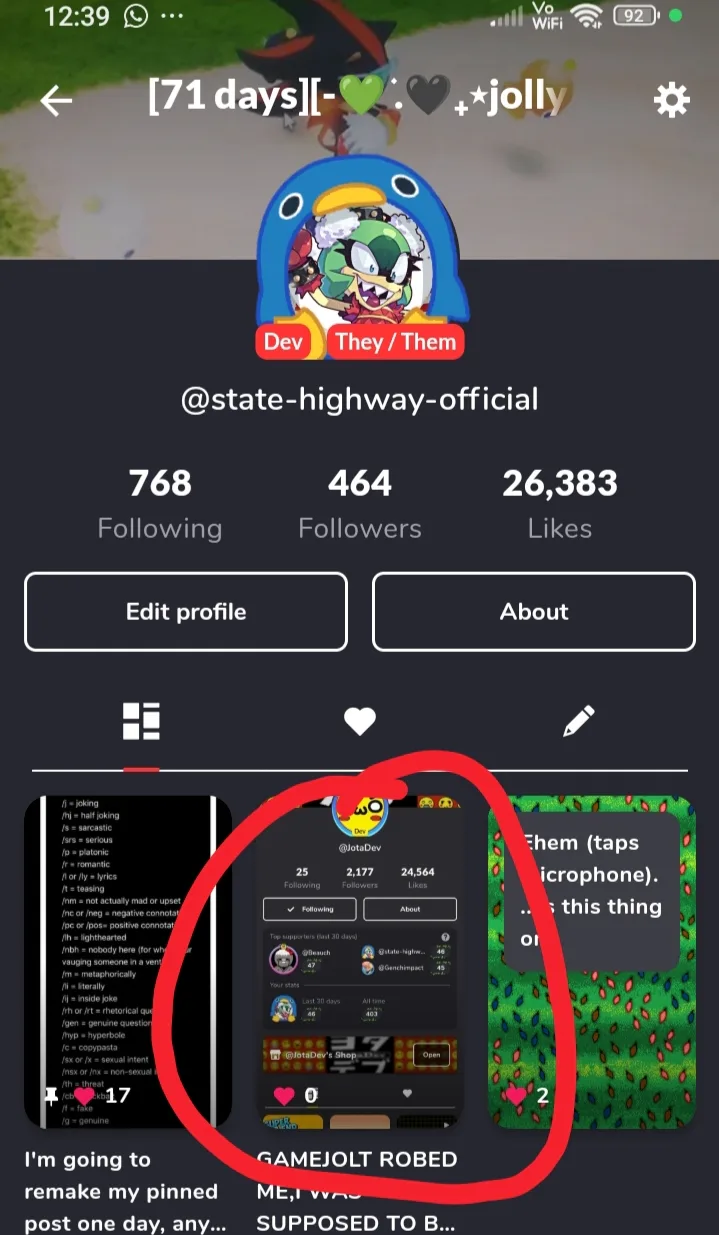
Task: Tap the Edit profile button
Action: click(186, 612)
